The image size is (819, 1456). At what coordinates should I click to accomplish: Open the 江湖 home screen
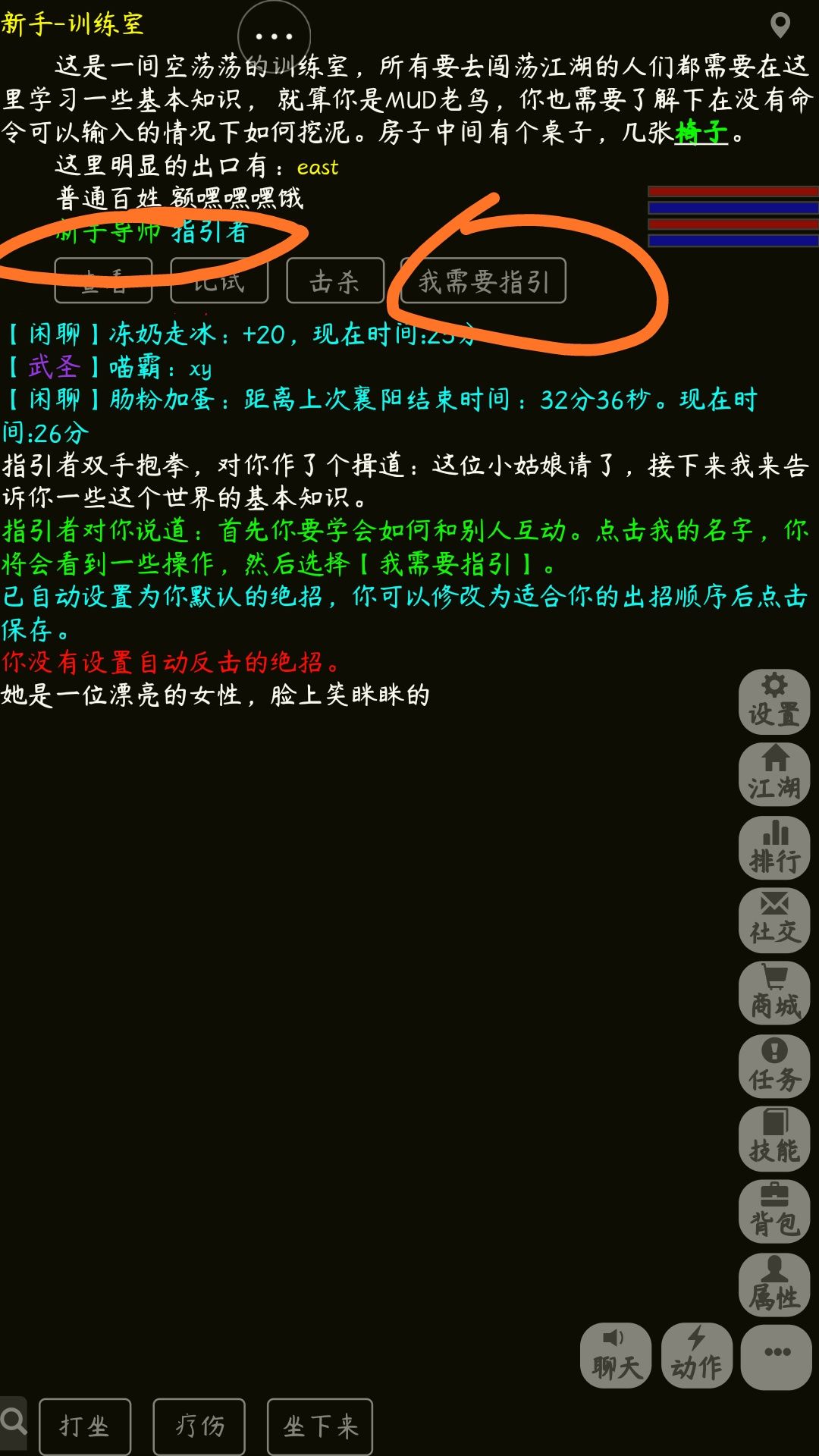coord(773,775)
